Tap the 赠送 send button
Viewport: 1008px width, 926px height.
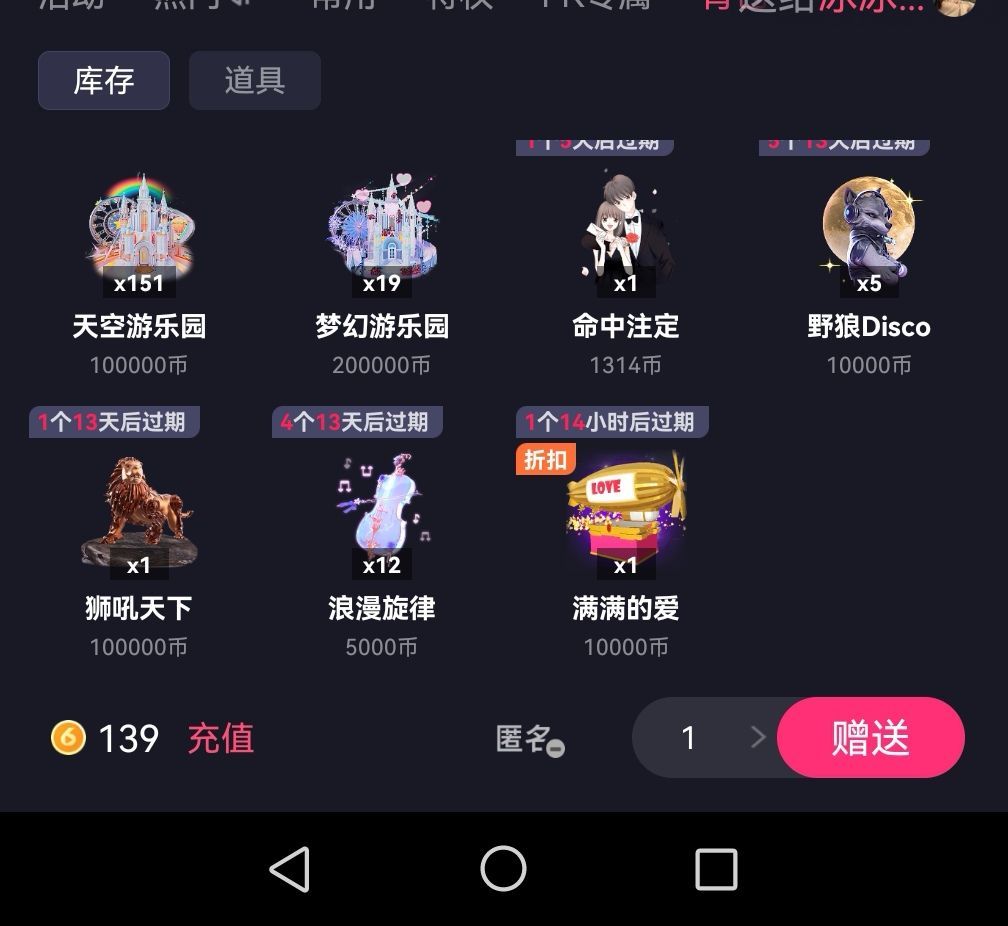pos(870,738)
